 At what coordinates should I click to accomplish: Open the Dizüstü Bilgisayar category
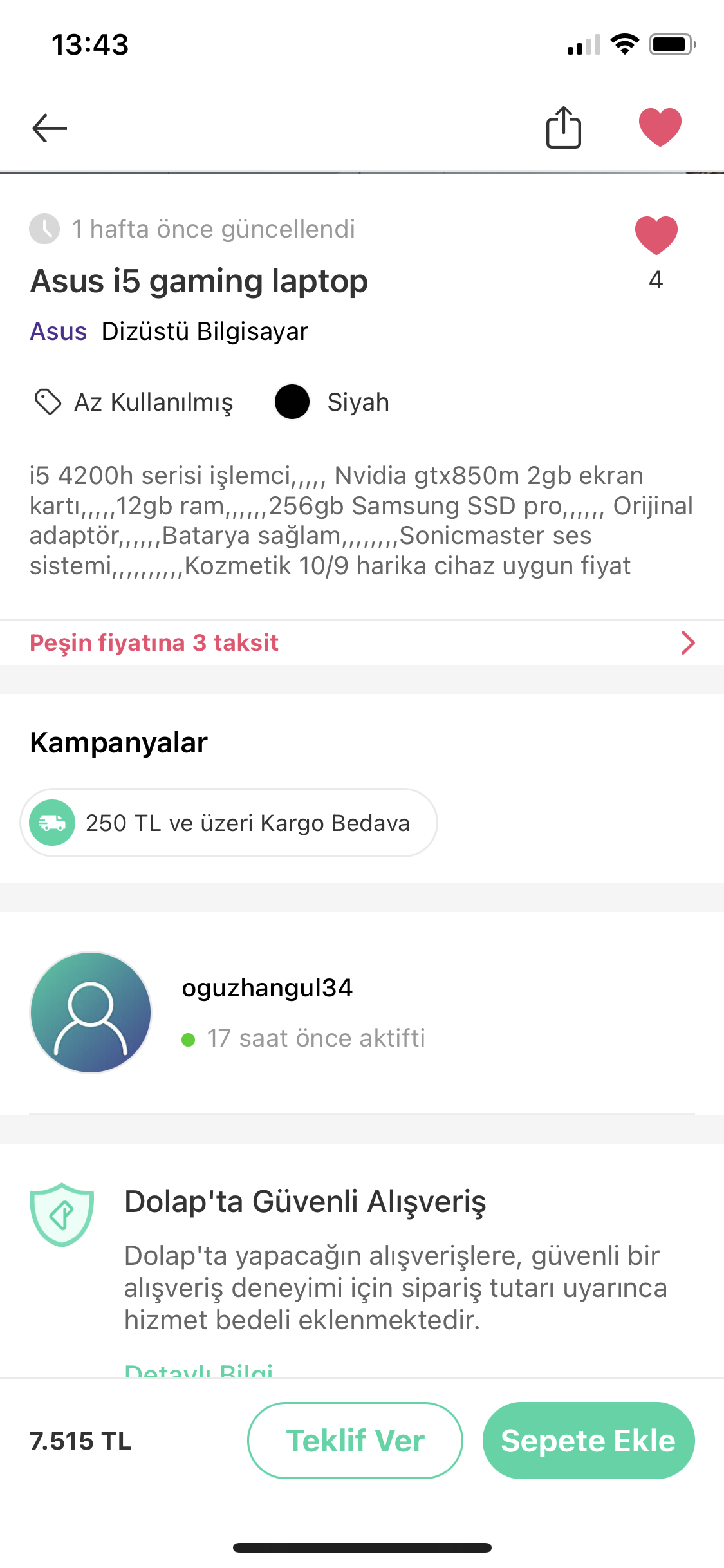[205, 331]
